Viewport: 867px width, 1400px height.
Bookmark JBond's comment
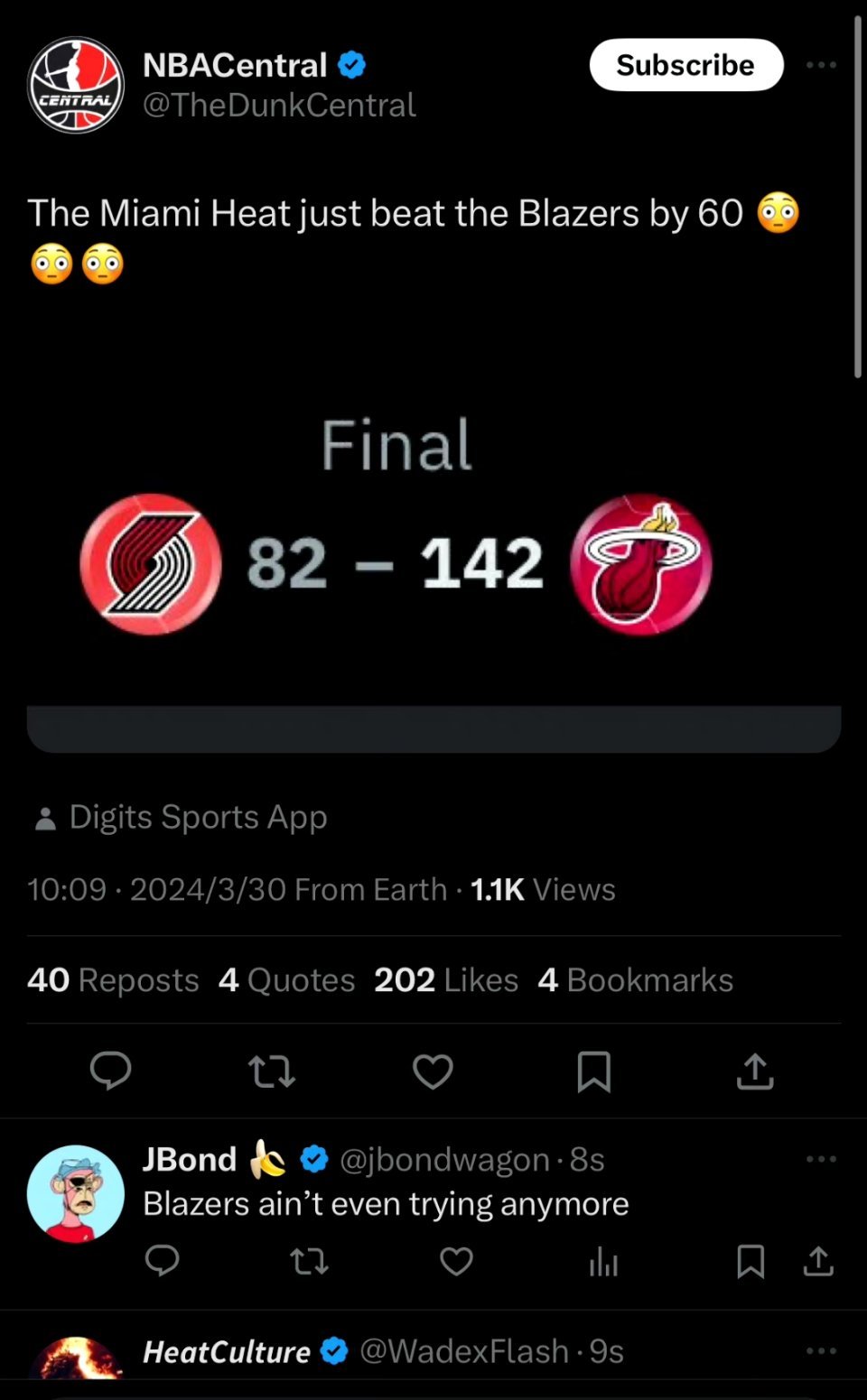tap(750, 1261)
